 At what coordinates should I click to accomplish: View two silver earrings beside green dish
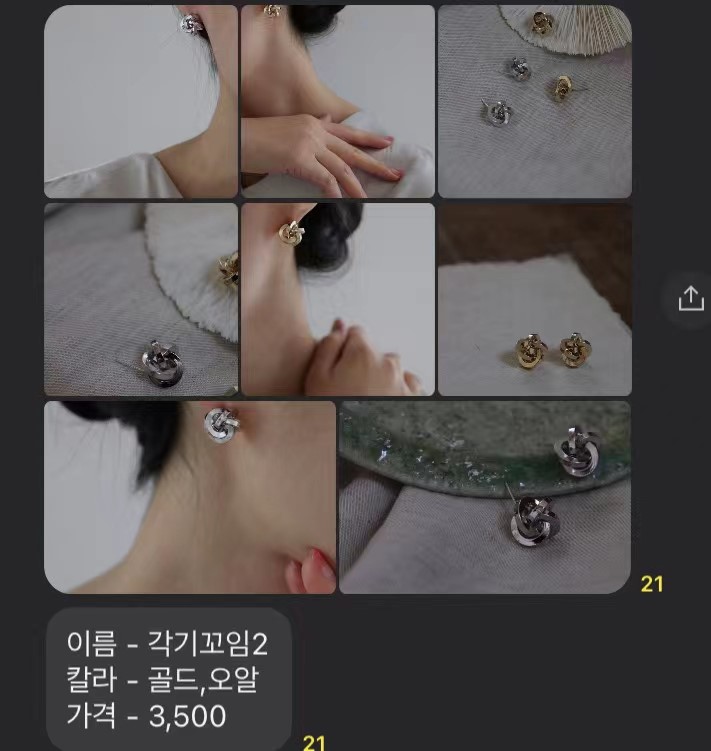pos(485,497)
